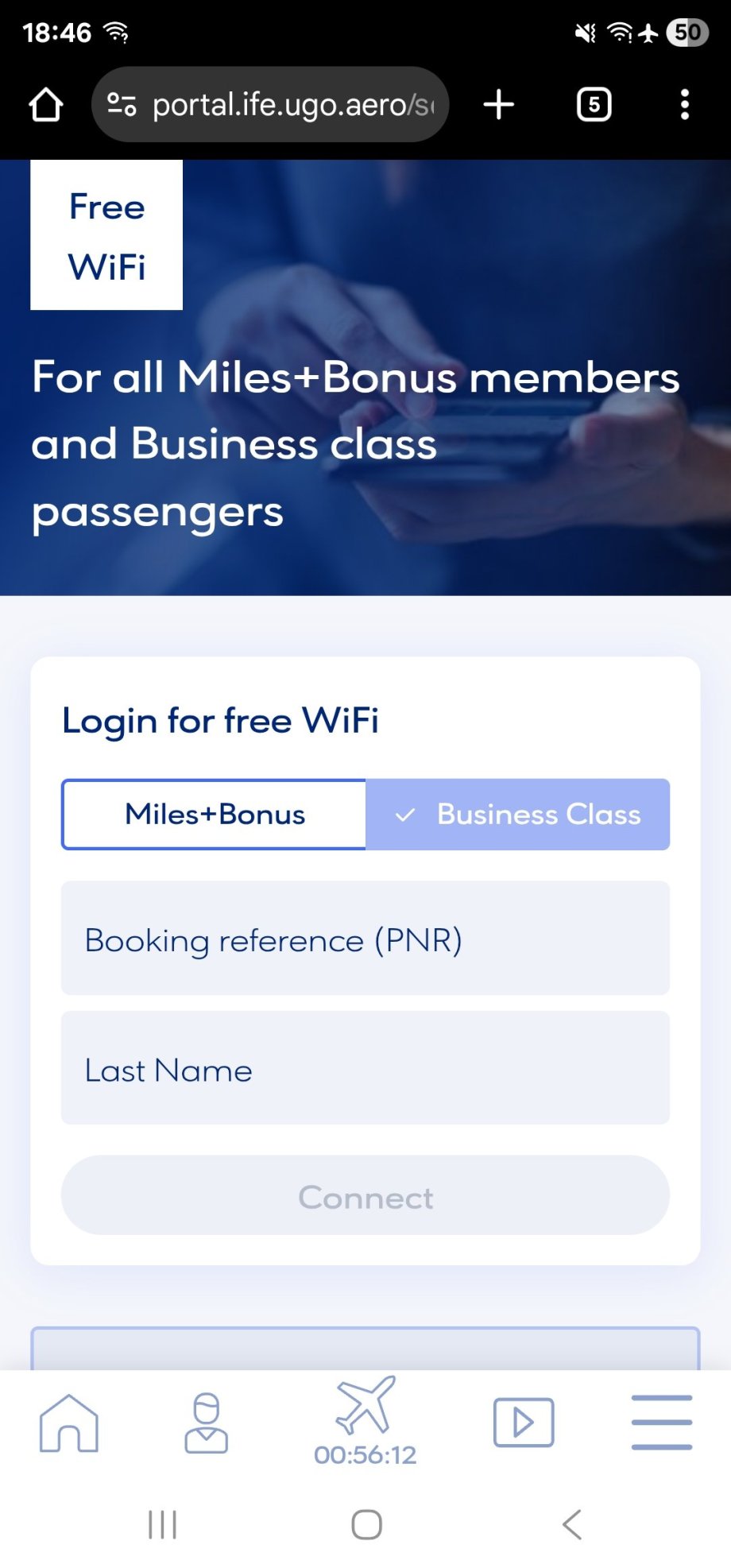The image size is (731, 1568).
Task: View flight info with airplane timer
Action: [x=365, y=1423]
